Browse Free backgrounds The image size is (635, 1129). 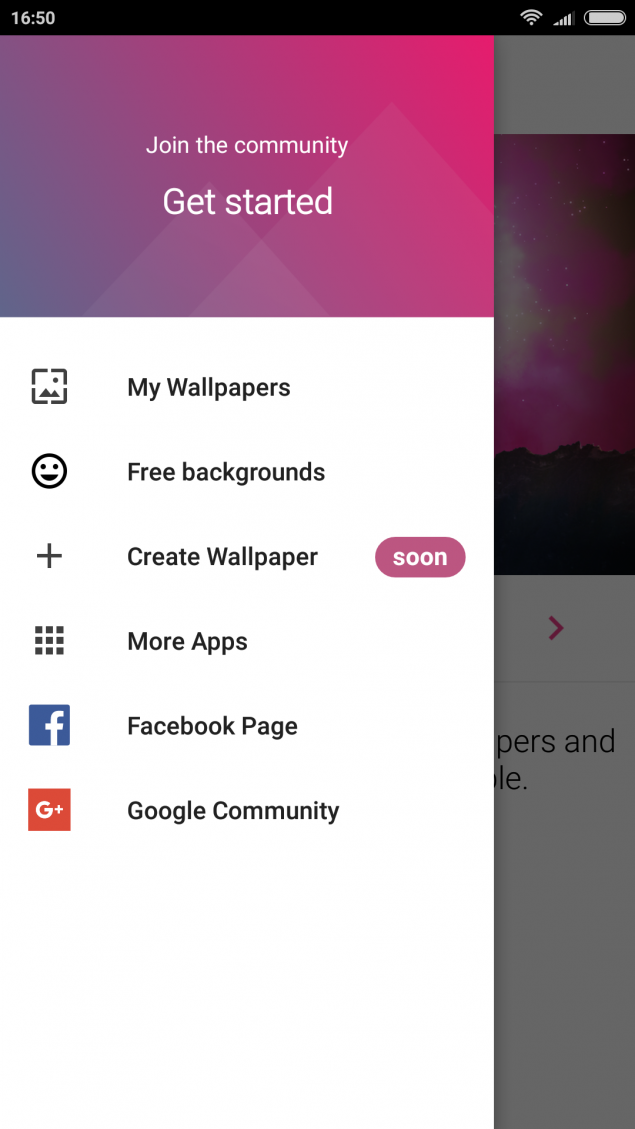tap(247, 472)
